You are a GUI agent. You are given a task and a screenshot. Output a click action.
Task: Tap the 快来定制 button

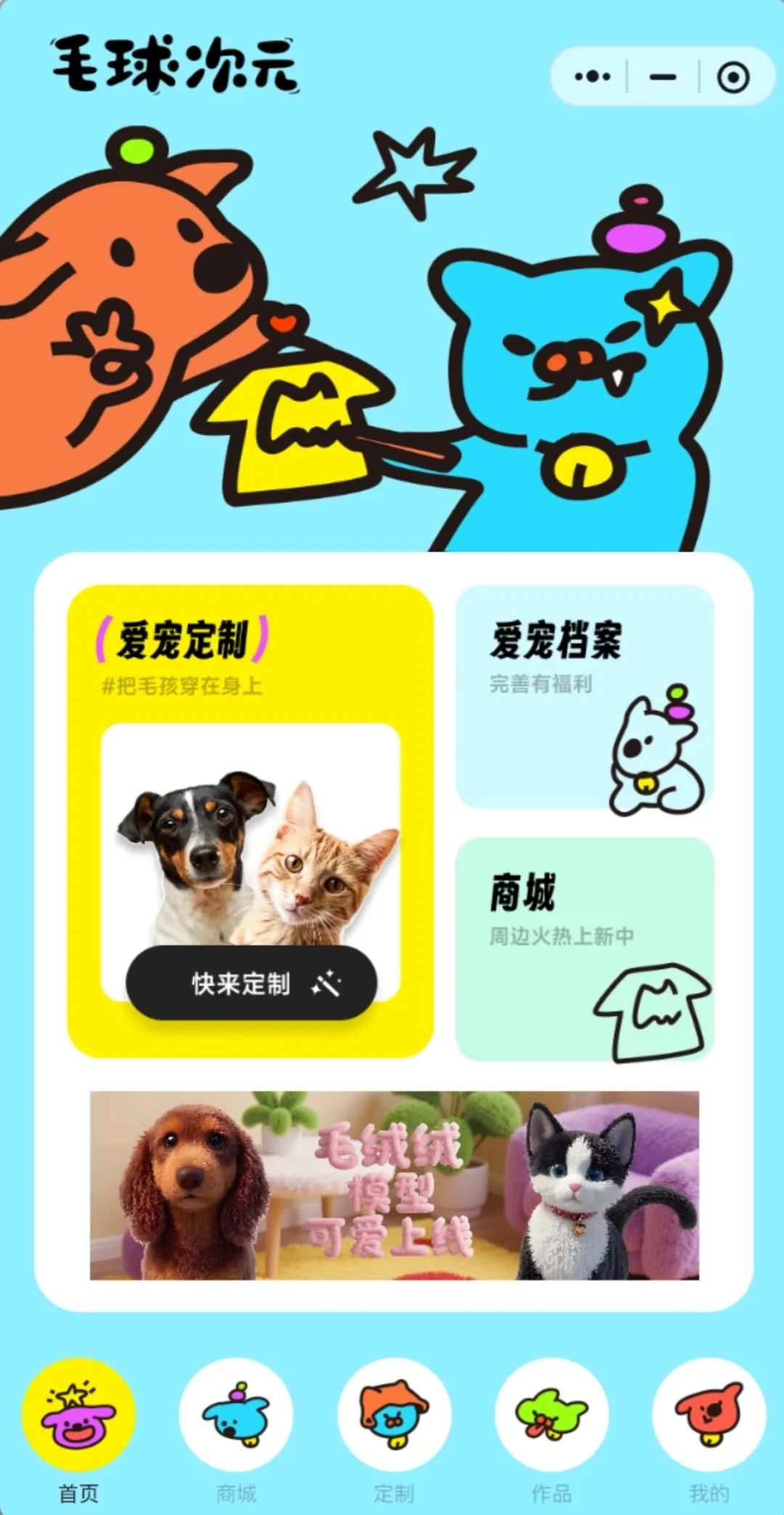point(251,984)
